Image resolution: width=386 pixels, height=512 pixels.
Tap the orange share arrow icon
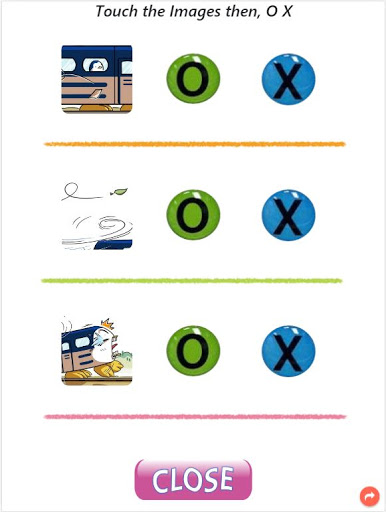click(x=370, y=497)
